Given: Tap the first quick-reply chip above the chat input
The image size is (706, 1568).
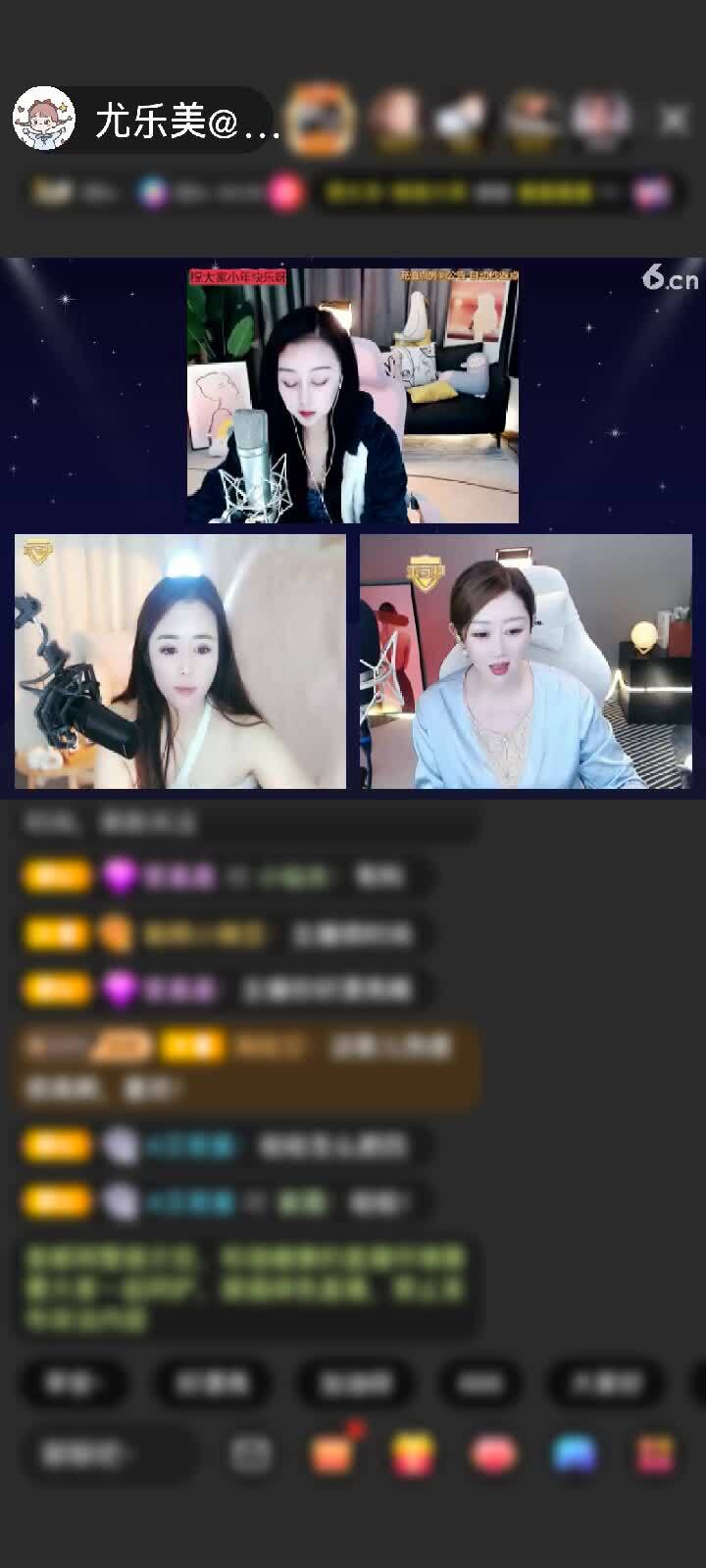Looking at the screenshot, I should pos(74,1383).
